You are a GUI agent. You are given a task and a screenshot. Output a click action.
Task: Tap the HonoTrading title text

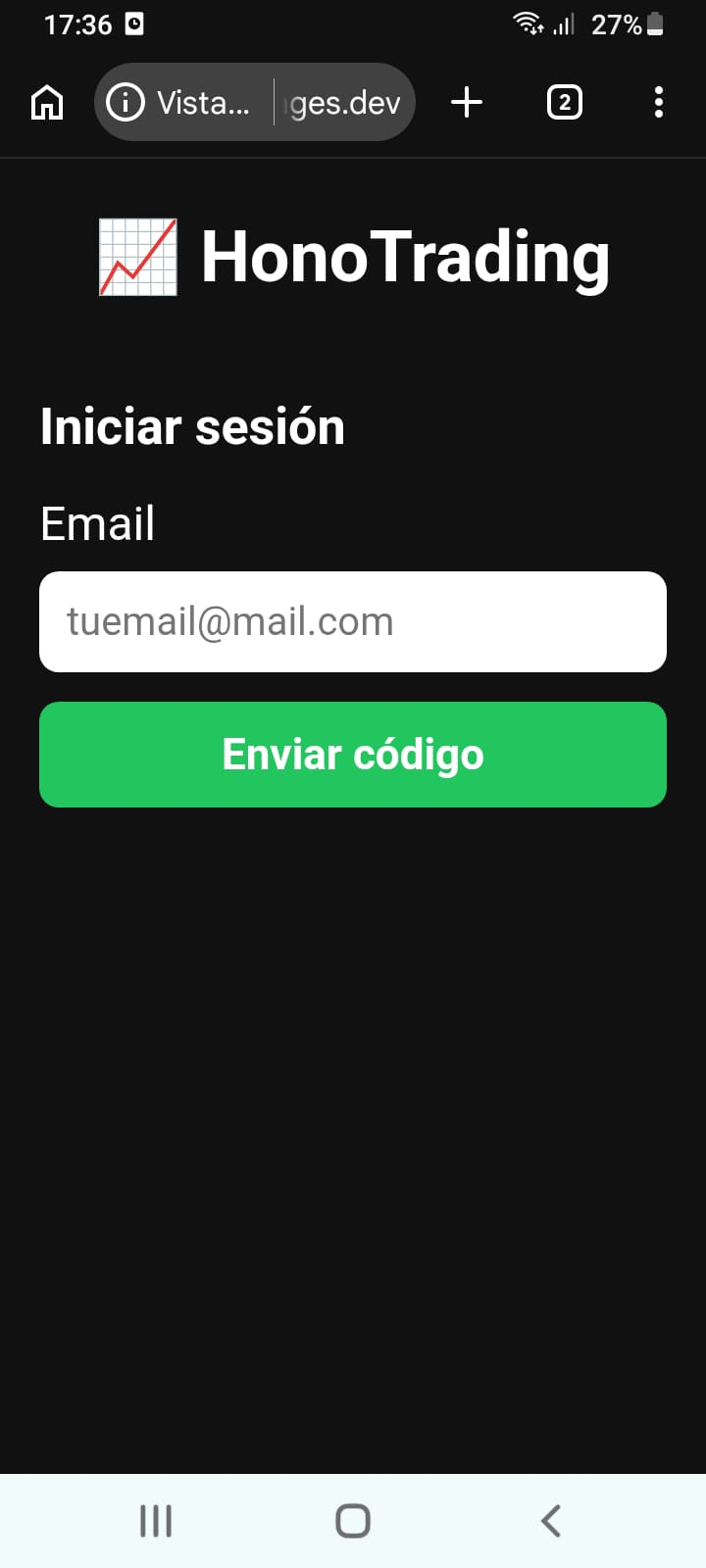click(x=404, y=256)
